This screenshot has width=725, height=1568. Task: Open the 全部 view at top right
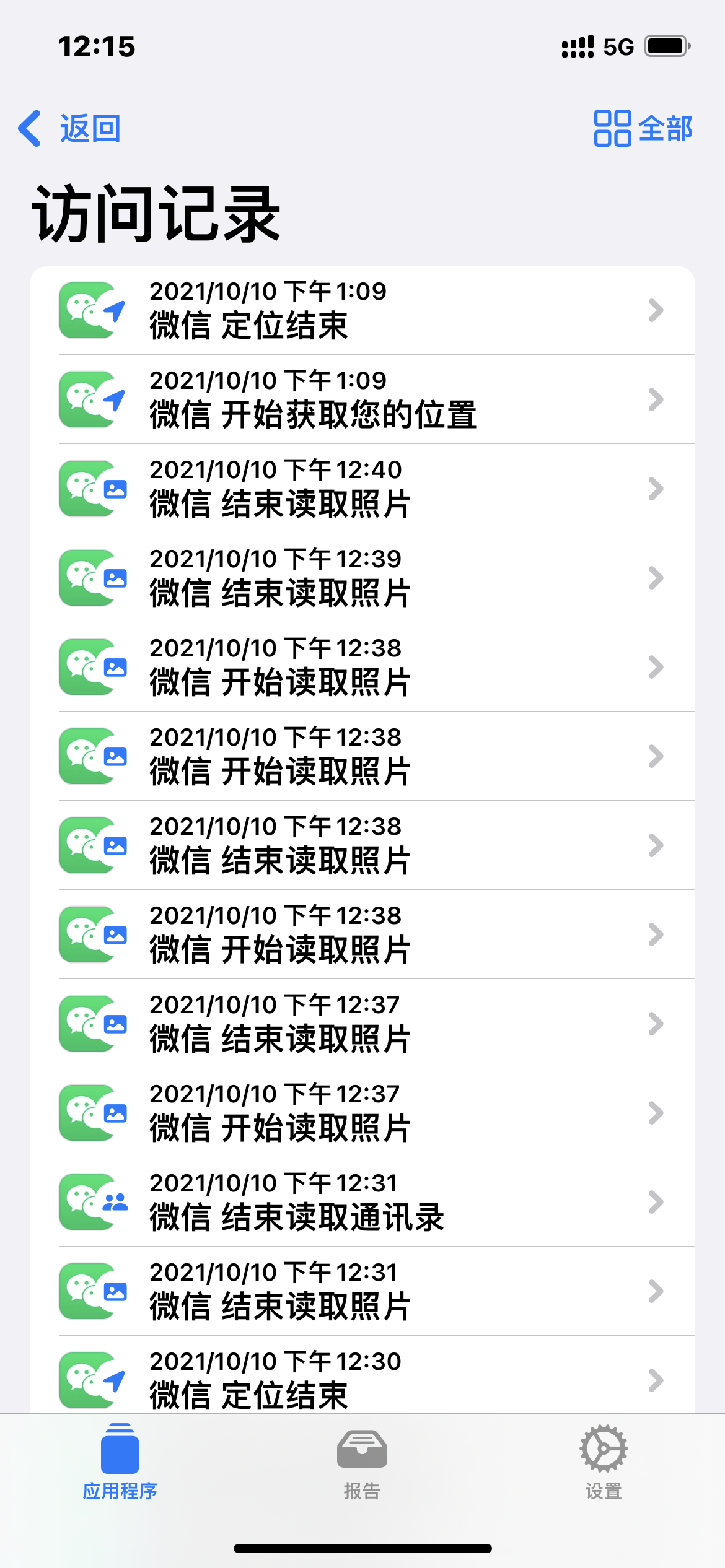pyautogui.click(x=643, y=129)
